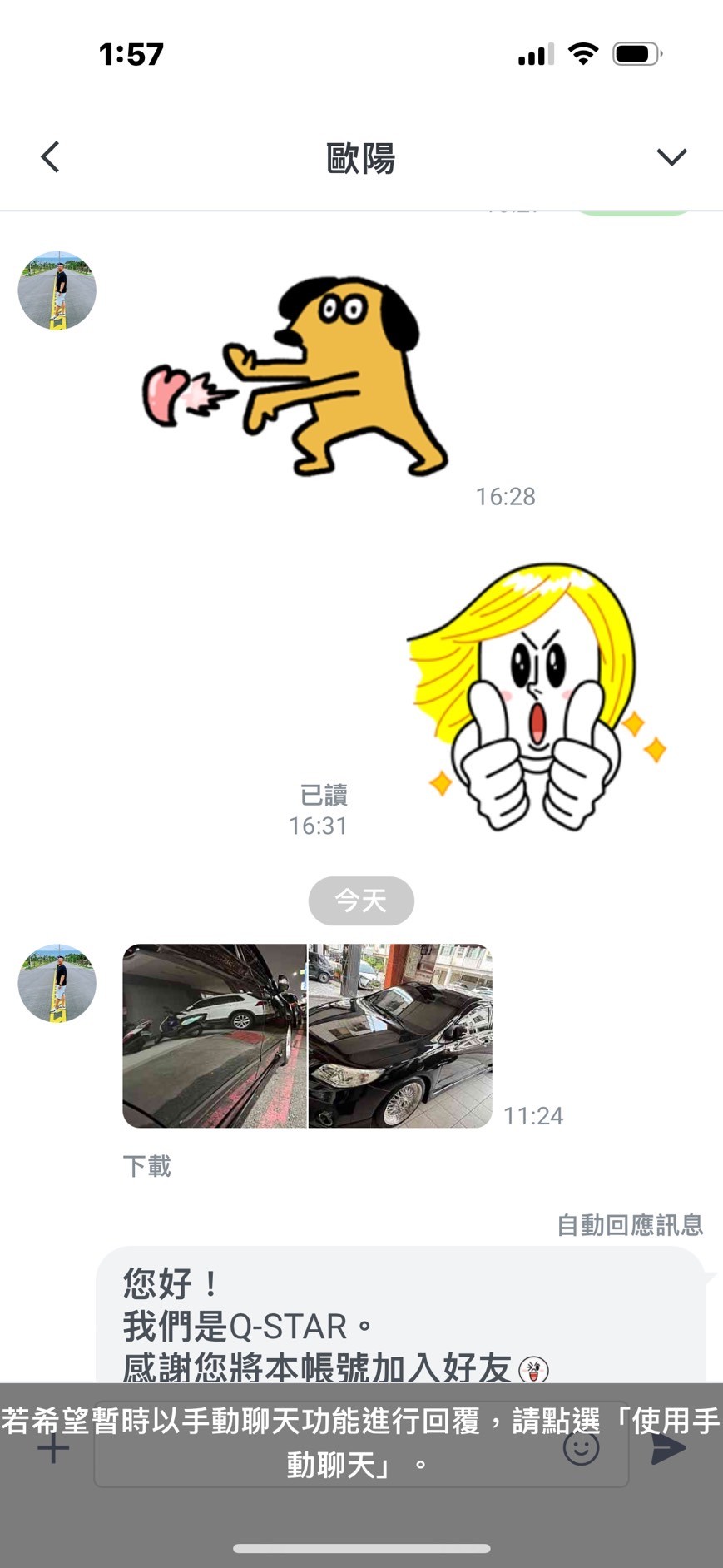
Task: Open 歐陽's profile picture beside the photos
Action: coord(57,983)
